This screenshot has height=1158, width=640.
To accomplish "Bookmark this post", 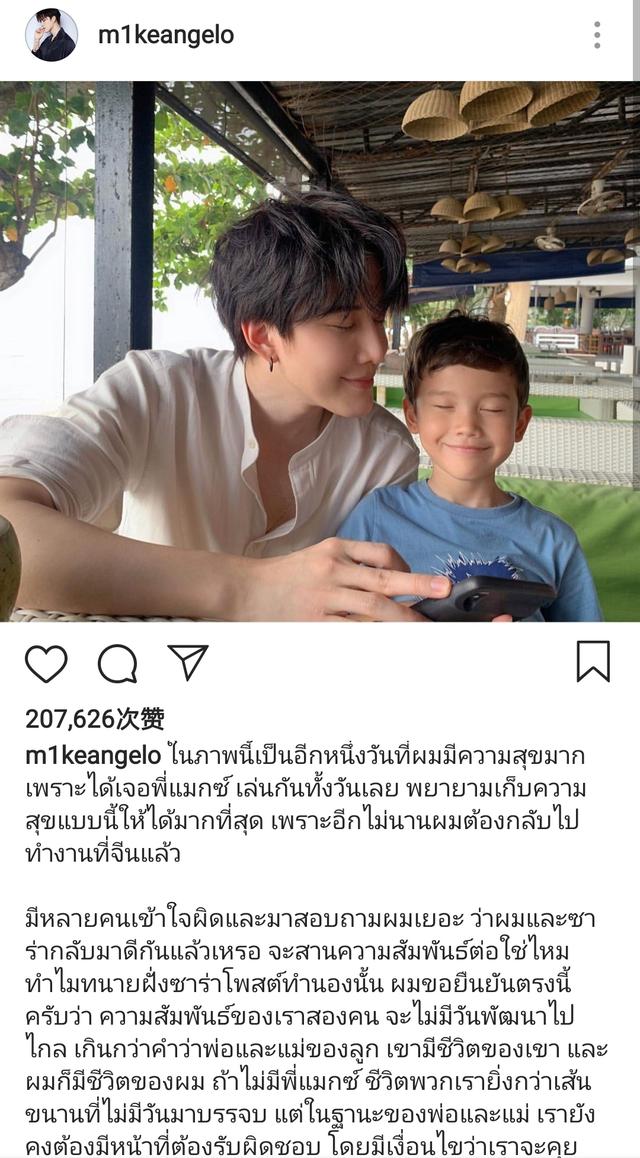I will pyautogui.click(x=593, y=662).
